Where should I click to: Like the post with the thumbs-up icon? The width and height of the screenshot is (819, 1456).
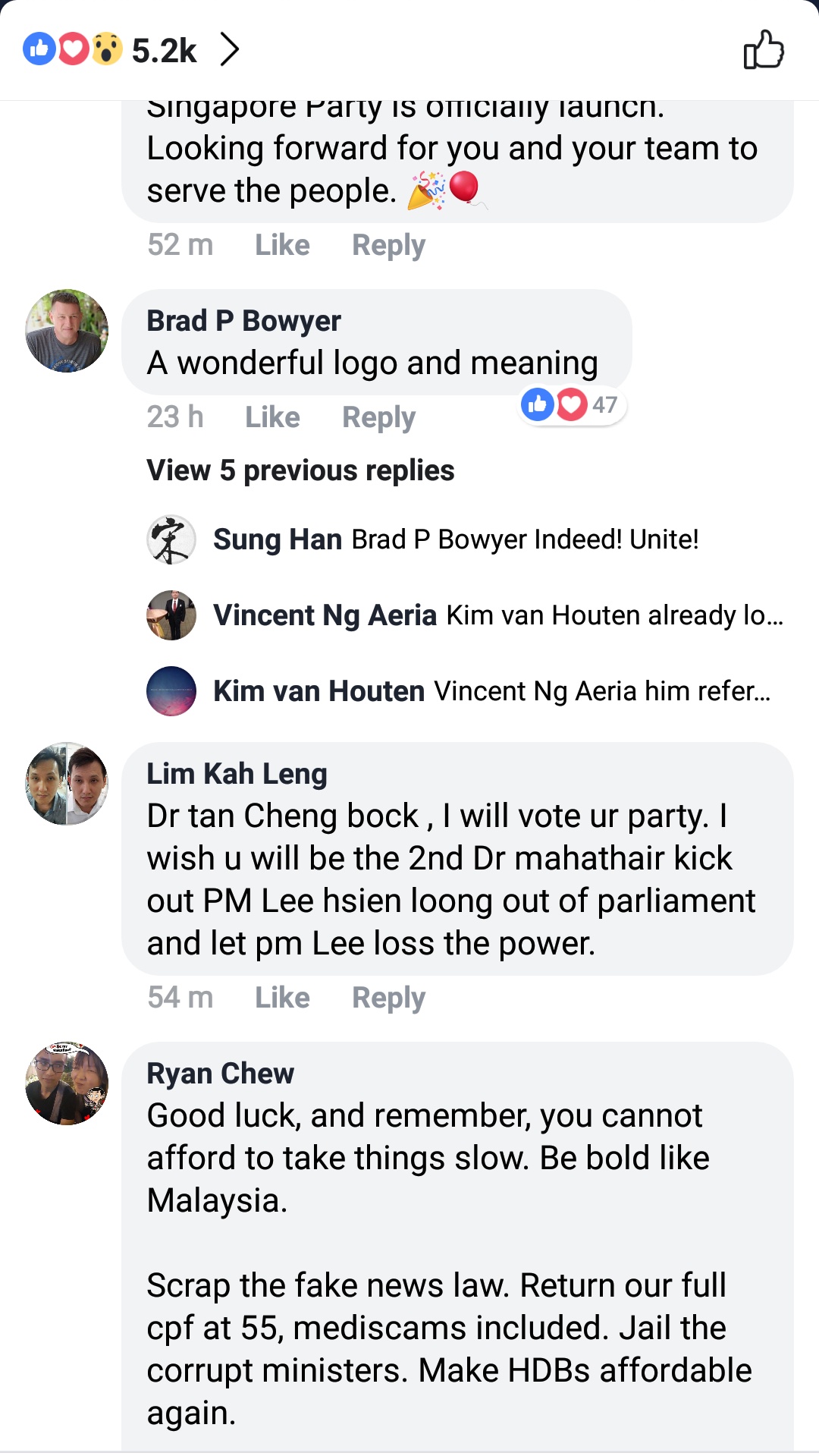click(x=763, y=50)
